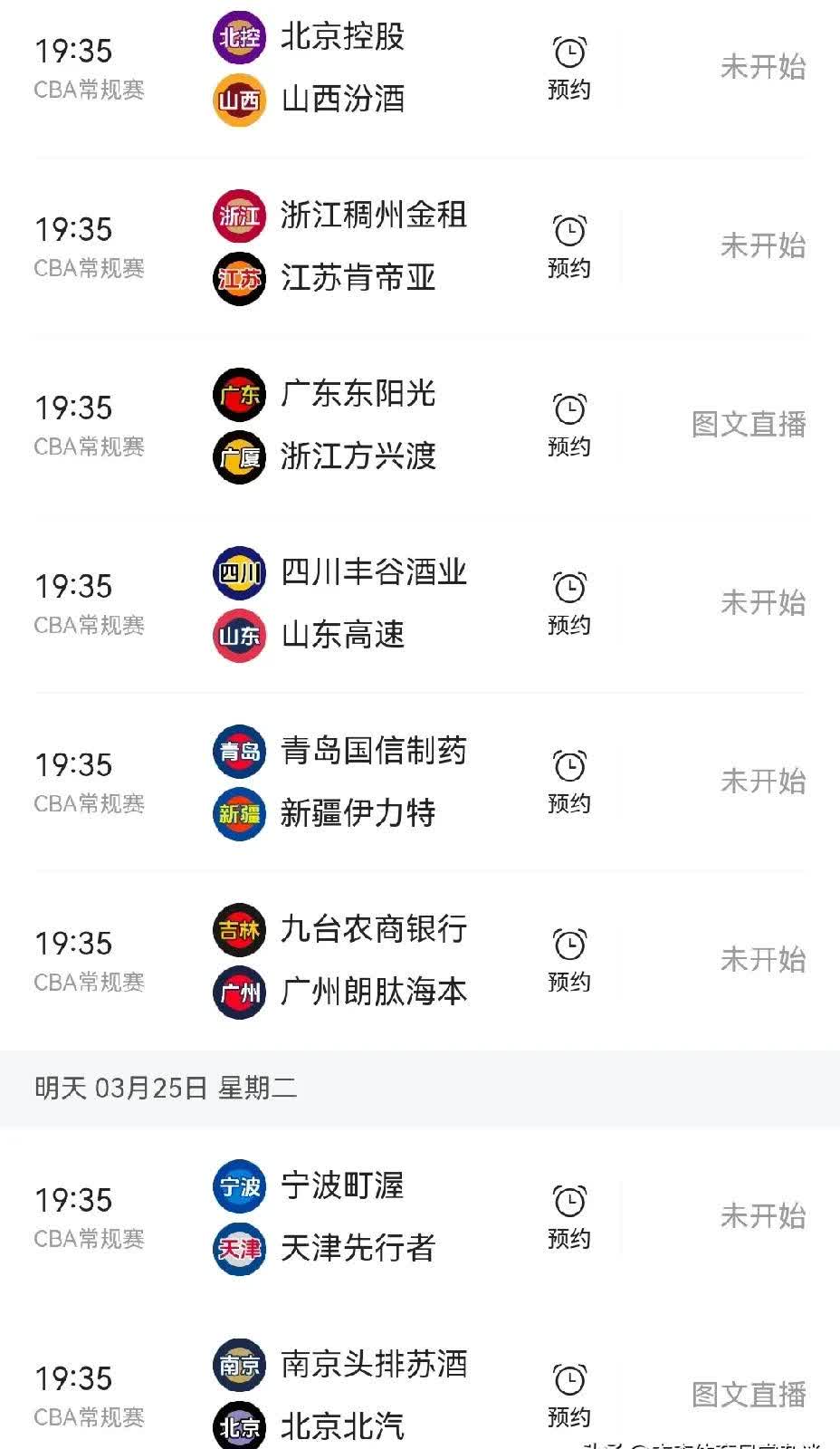
Task: Open 图文直播 for 广东东阳光 match
Action: [x=749, y=425]
